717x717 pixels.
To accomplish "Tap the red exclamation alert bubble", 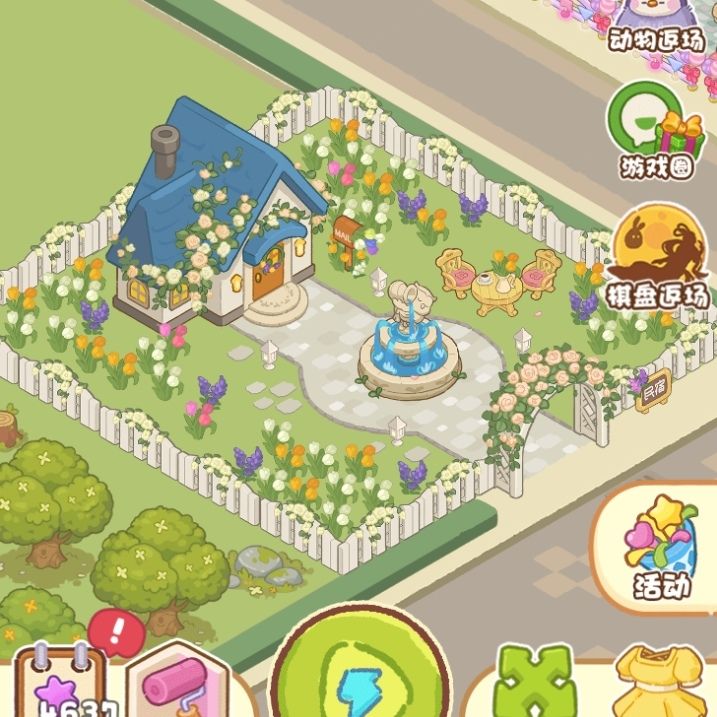I will coord(117,633).
